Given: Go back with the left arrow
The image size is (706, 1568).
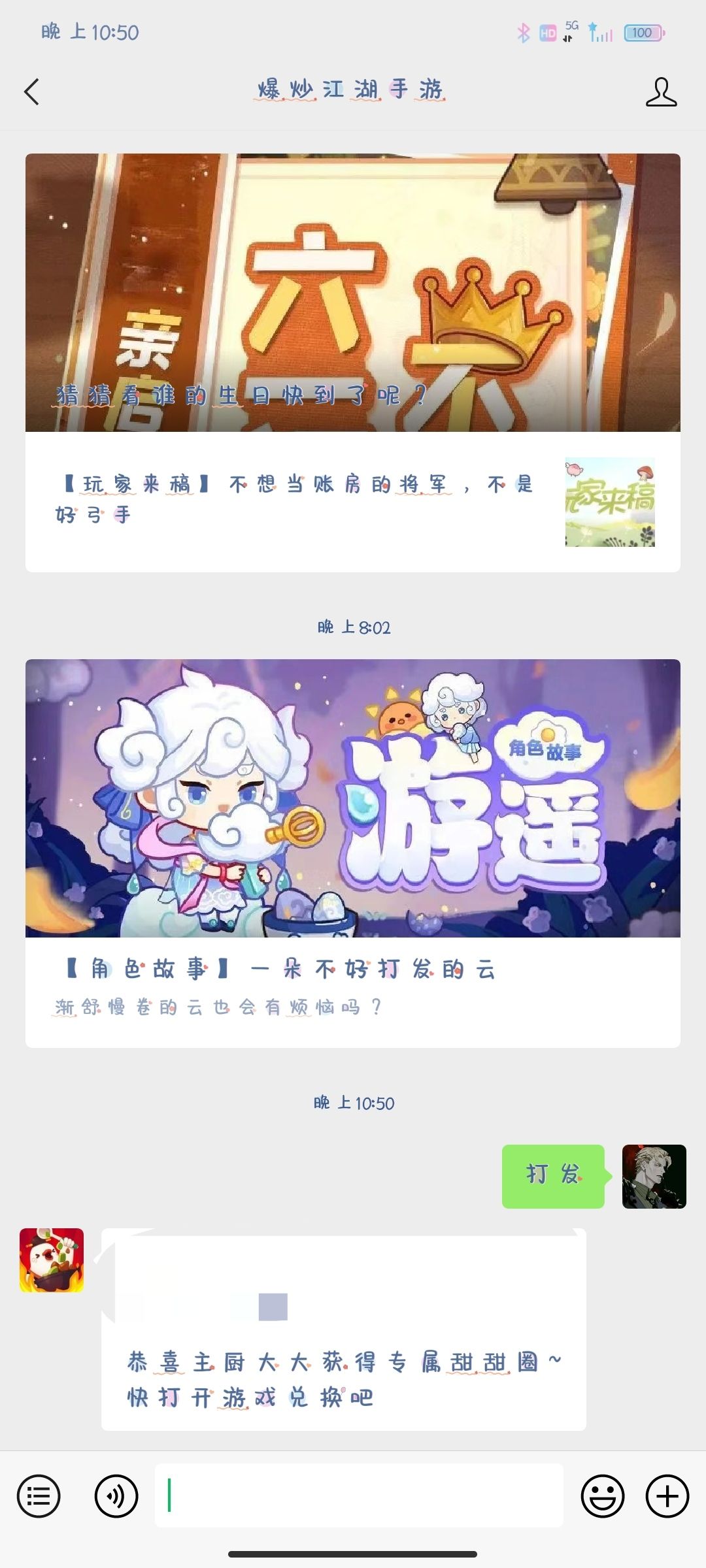Looking at the screenshot, I should coord(31,93).
